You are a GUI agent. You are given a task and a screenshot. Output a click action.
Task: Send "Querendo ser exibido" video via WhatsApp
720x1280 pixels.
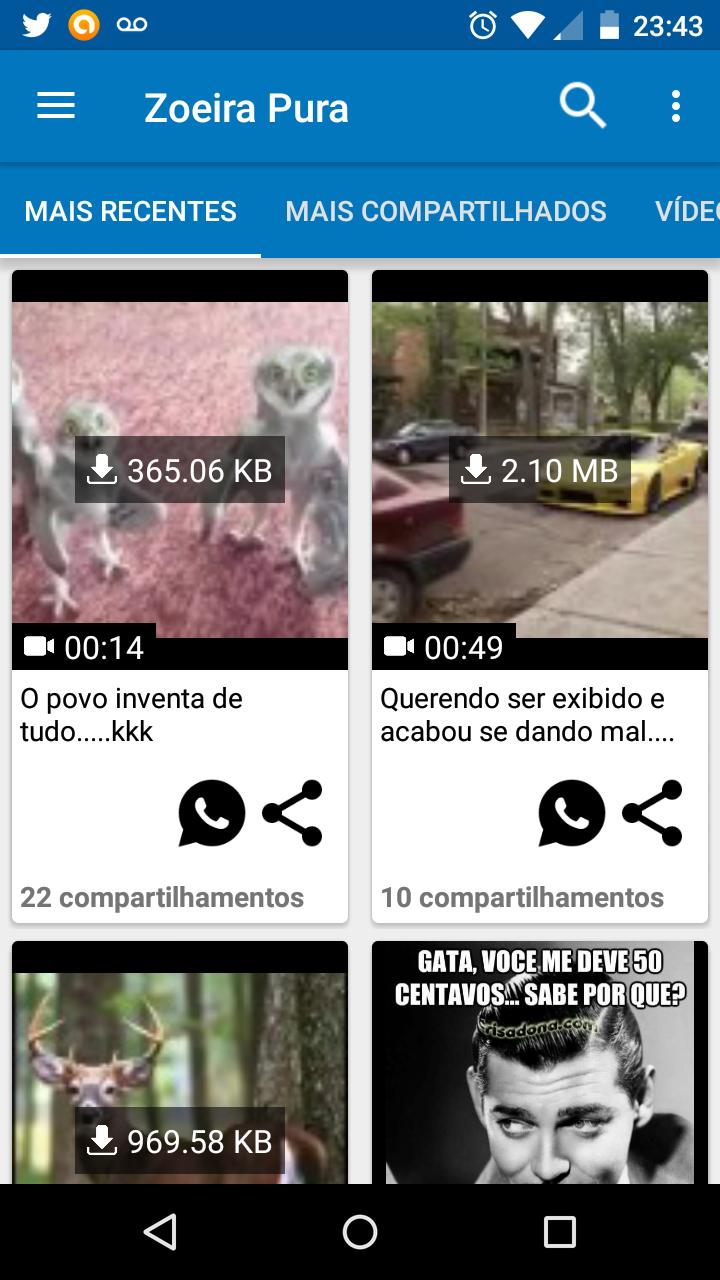572,813
